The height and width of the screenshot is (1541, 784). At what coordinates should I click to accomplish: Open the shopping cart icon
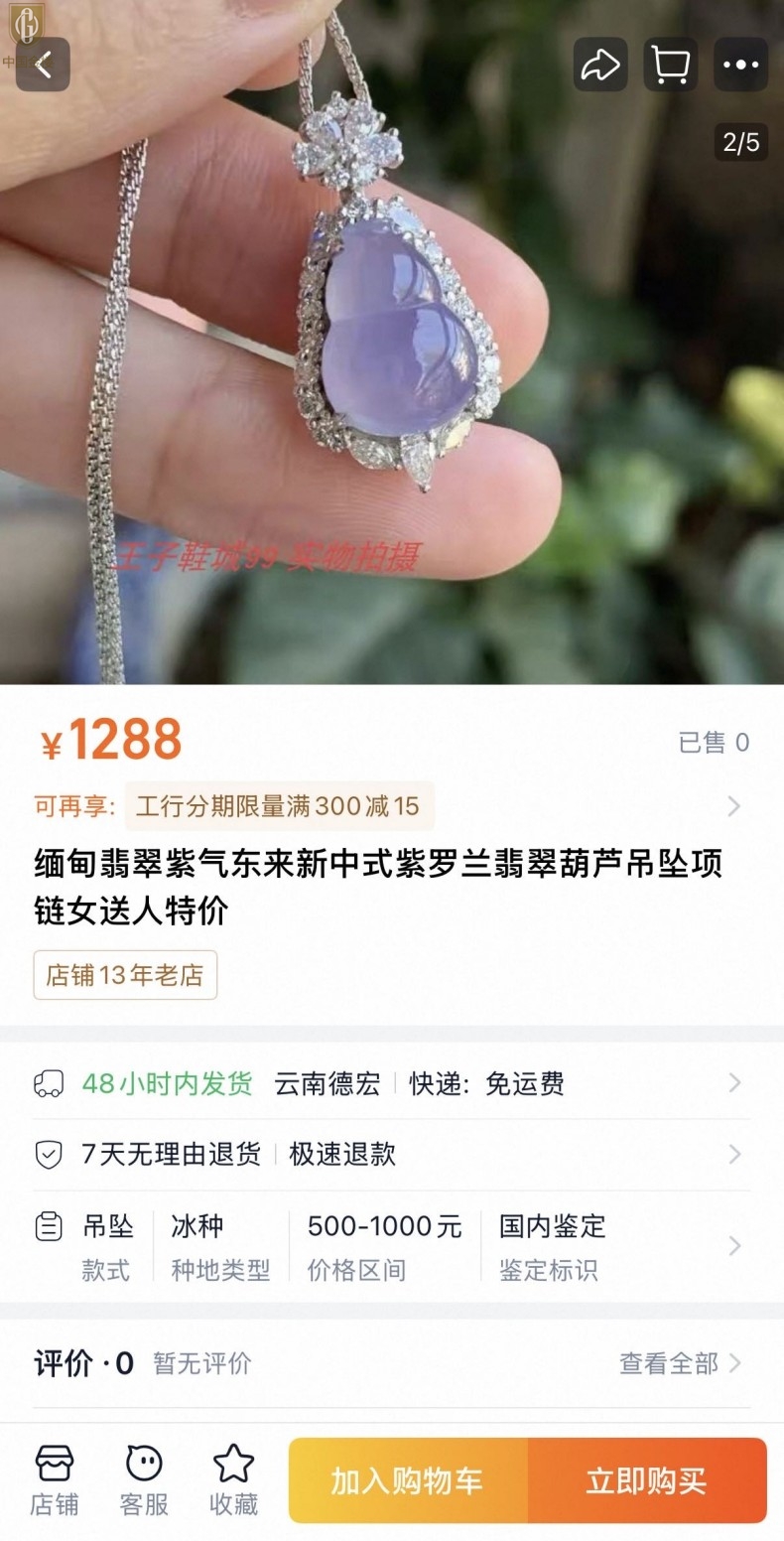click(670, 66)
